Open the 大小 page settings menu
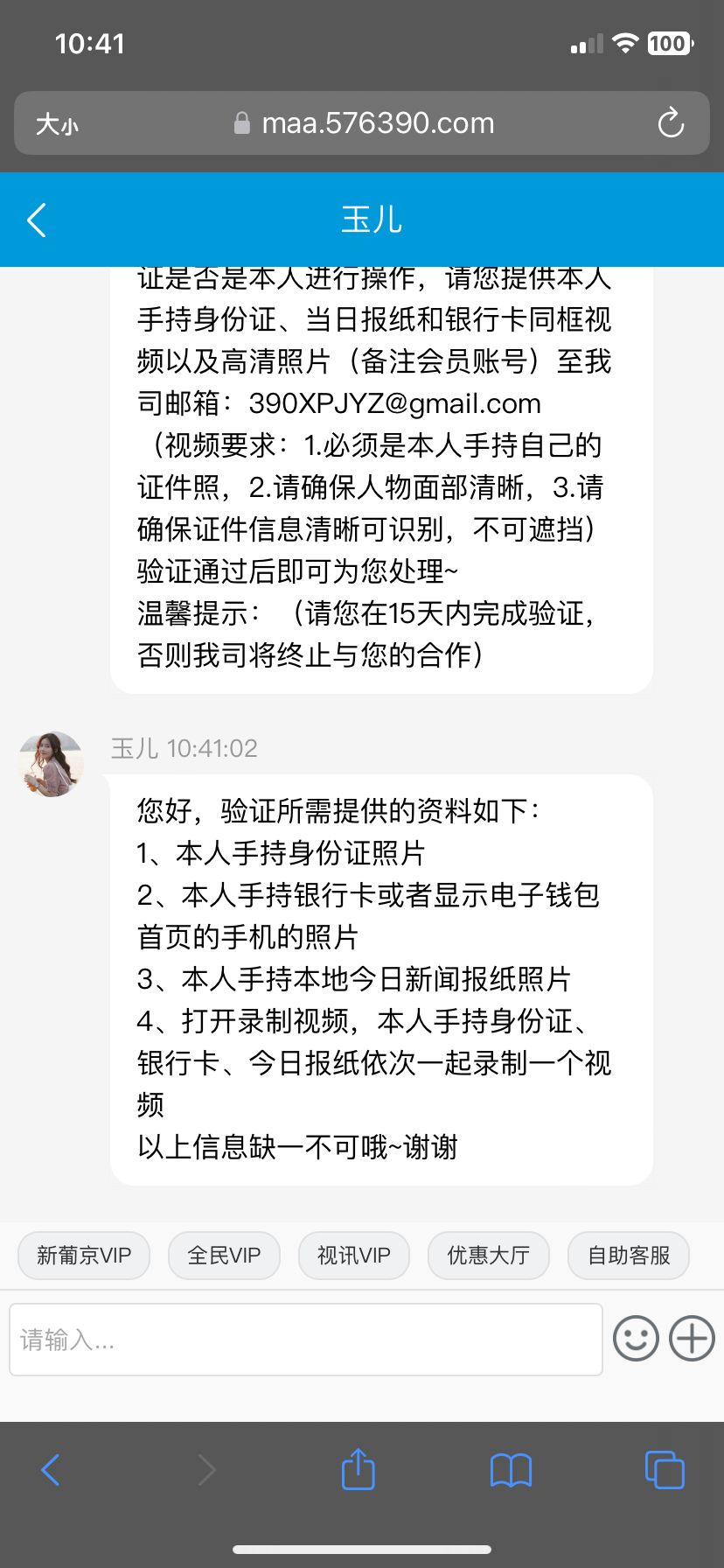 pyautogui.click(x=57, y=124)
